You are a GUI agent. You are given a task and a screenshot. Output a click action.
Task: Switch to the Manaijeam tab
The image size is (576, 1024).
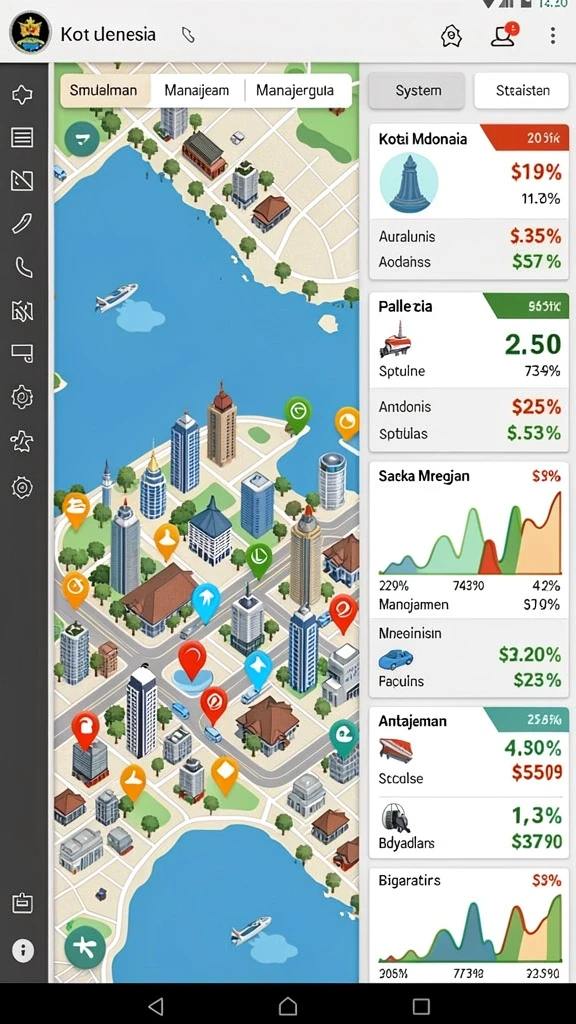pos(197,90)
